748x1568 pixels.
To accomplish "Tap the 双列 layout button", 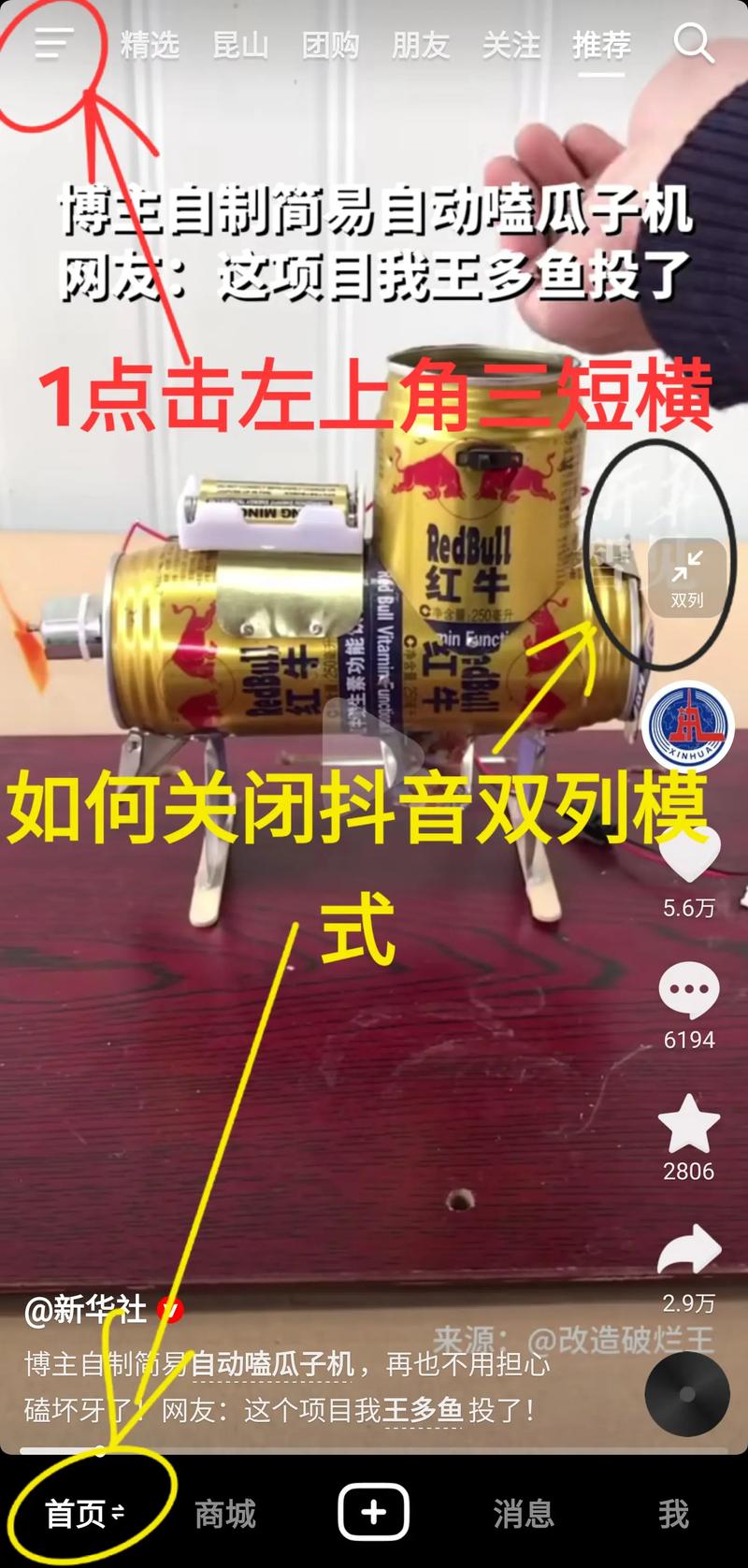I will (x=687, y=578).
